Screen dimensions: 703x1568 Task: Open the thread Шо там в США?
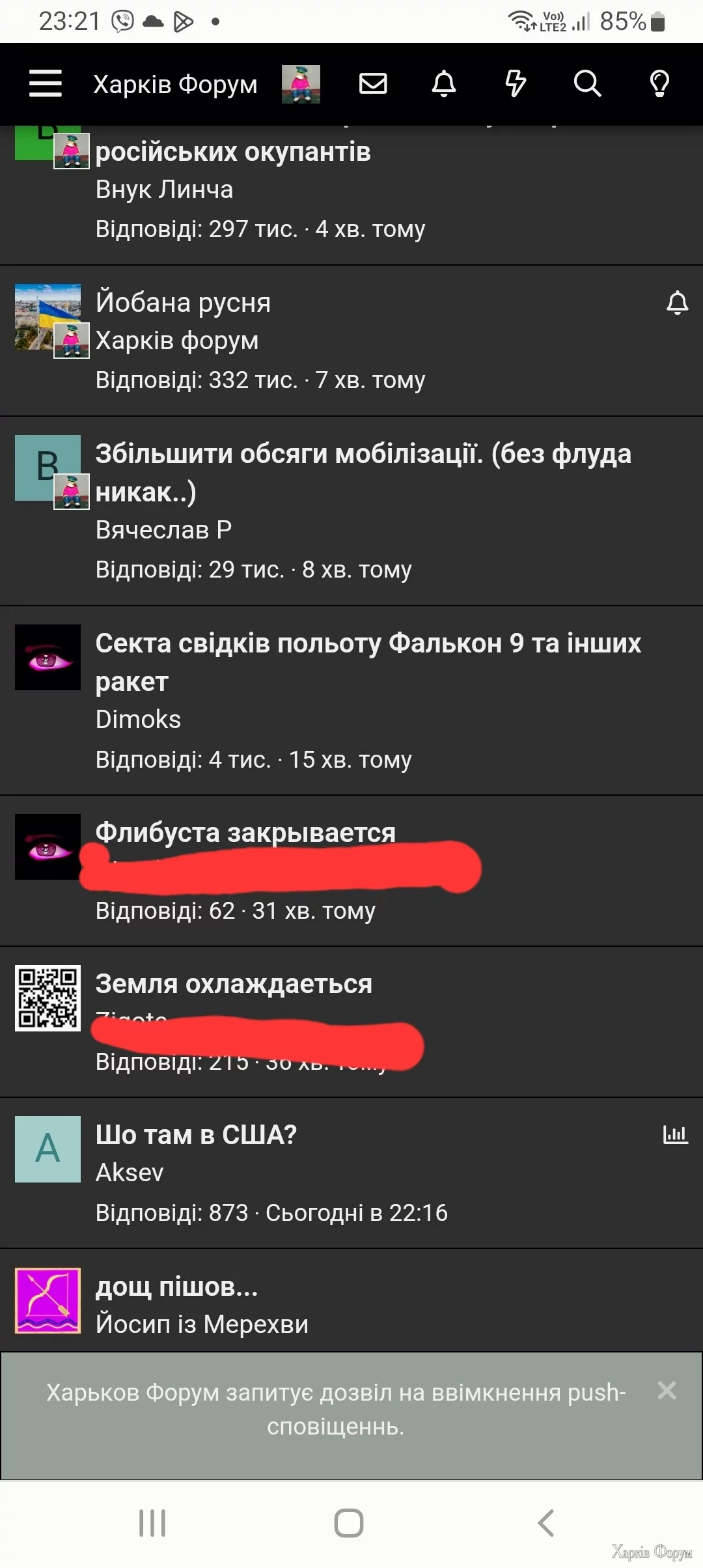(196, 1135)
